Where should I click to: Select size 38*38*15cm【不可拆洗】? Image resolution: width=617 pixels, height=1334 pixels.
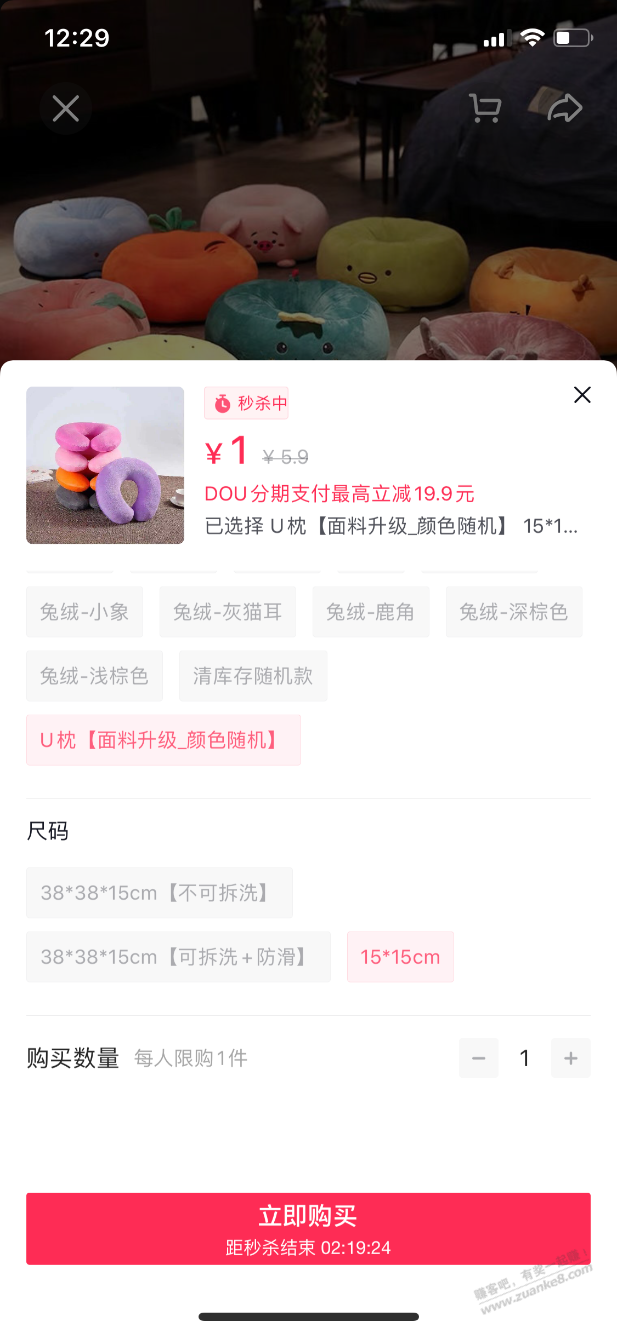[159, 892]
